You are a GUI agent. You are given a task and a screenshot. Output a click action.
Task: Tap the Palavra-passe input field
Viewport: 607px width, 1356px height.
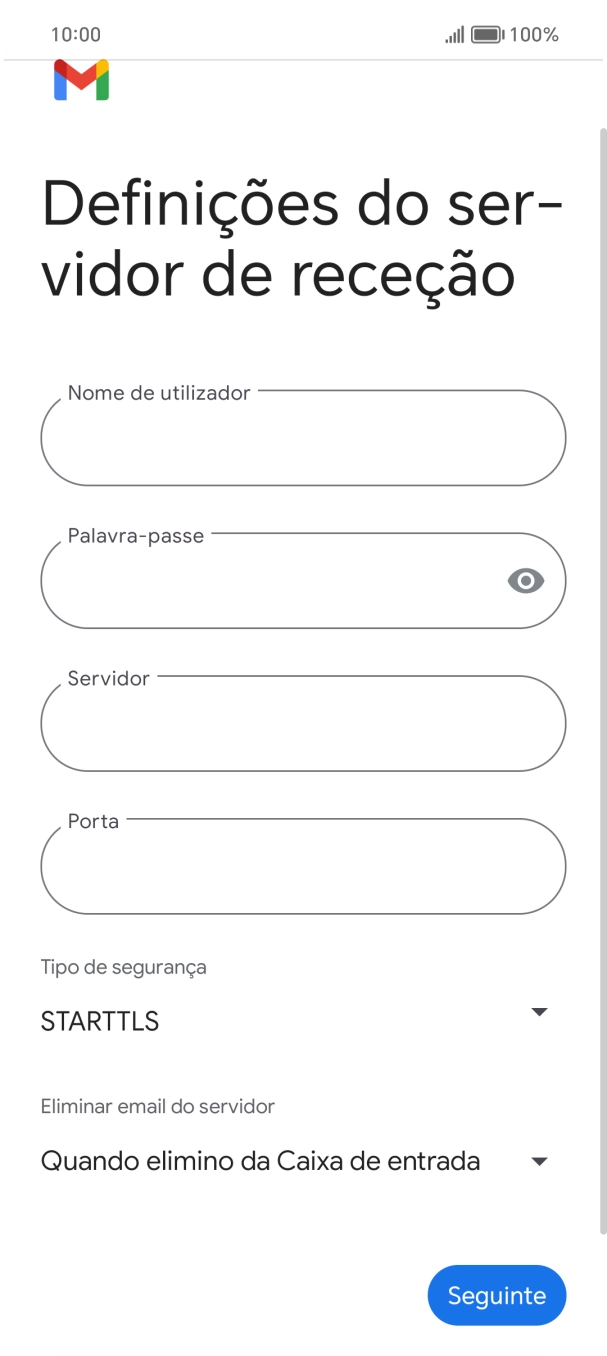click(270, 581)
